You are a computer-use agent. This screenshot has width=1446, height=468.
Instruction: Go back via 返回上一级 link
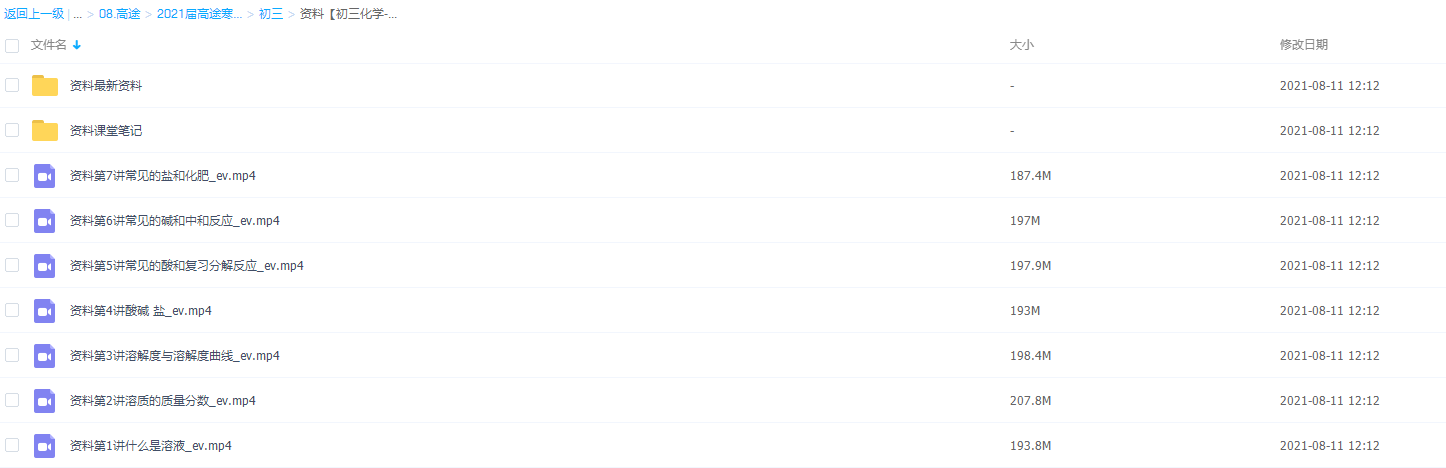(34, 14)
